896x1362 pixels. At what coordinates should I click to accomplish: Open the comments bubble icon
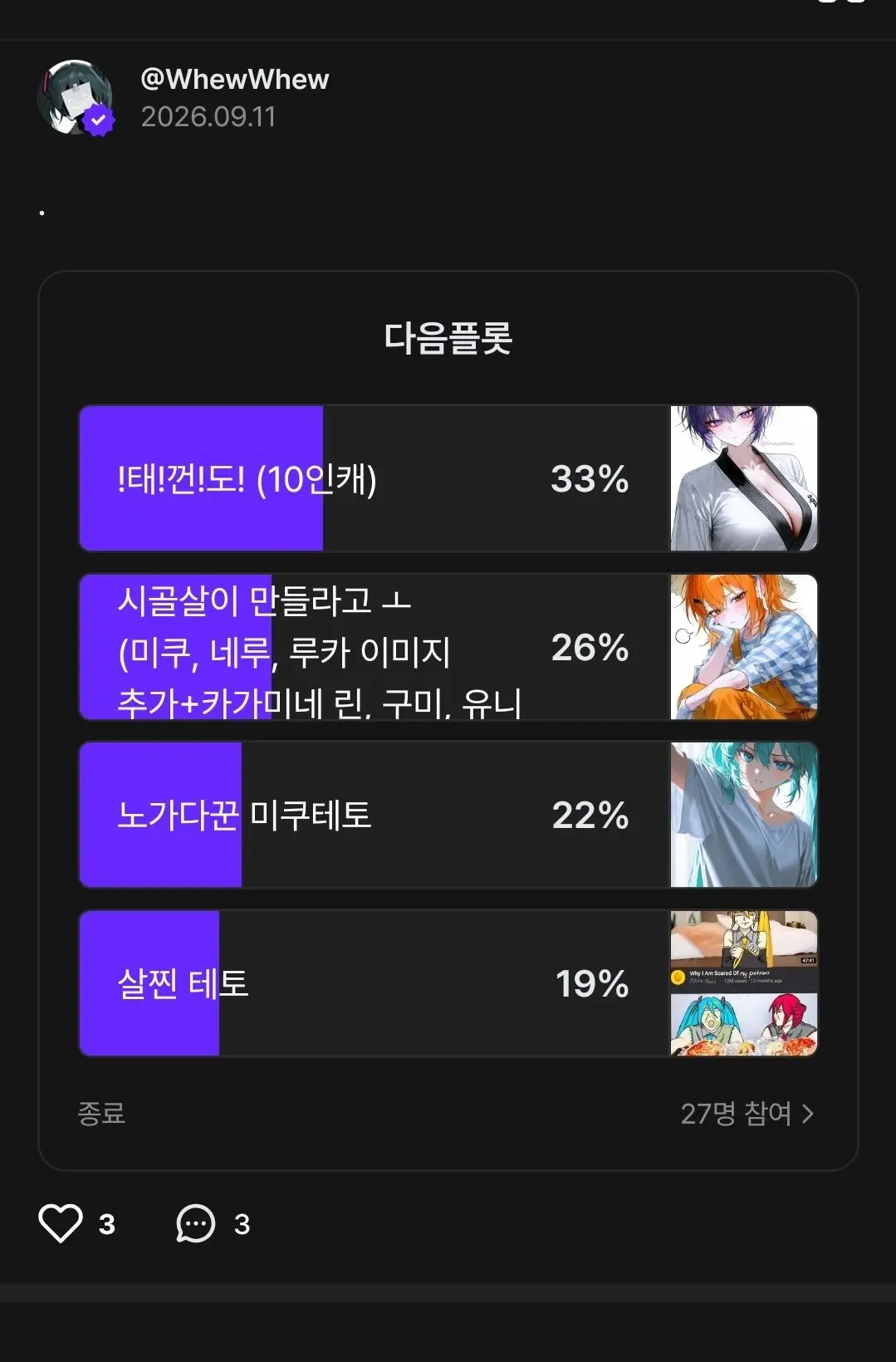pos(196,1223)
